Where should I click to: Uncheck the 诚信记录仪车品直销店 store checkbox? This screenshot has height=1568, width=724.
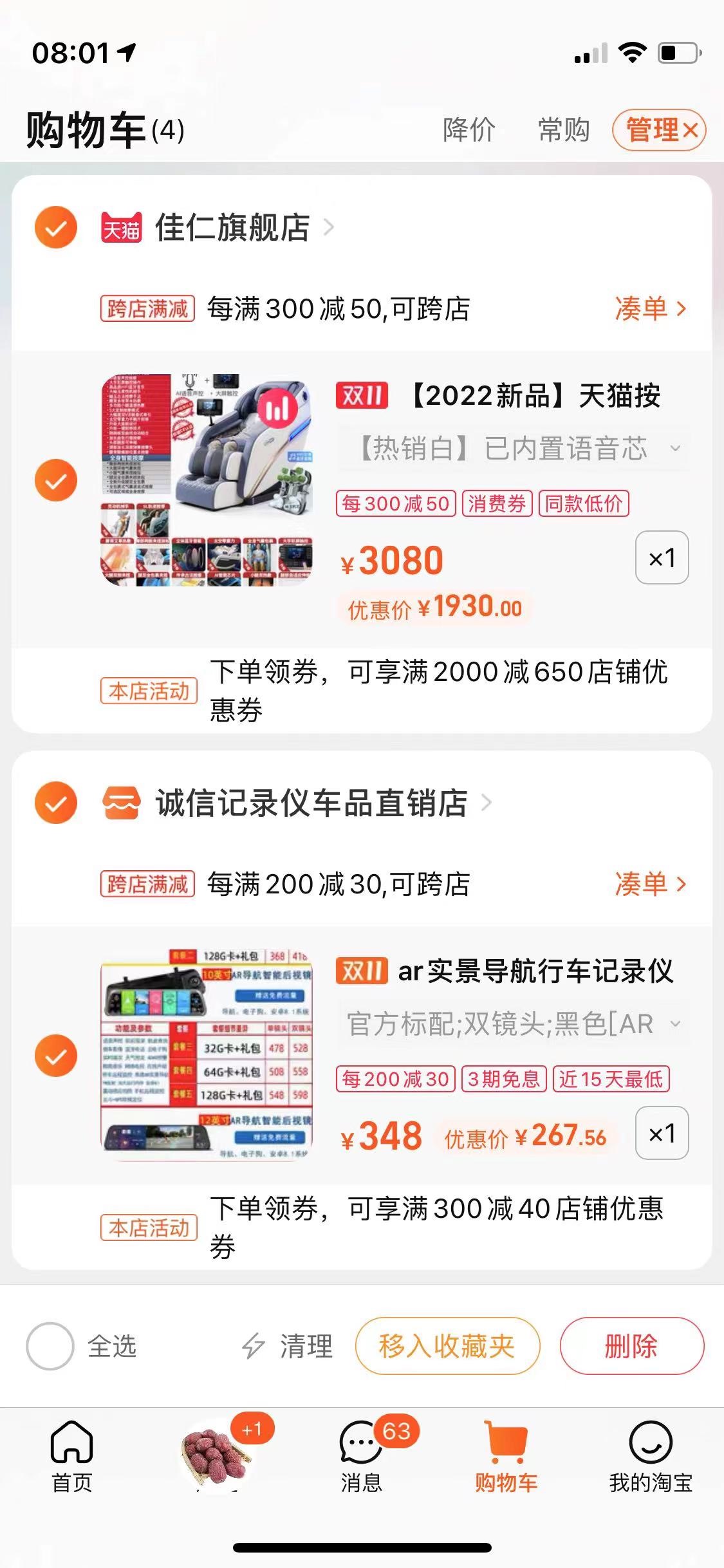pos(56,803)
